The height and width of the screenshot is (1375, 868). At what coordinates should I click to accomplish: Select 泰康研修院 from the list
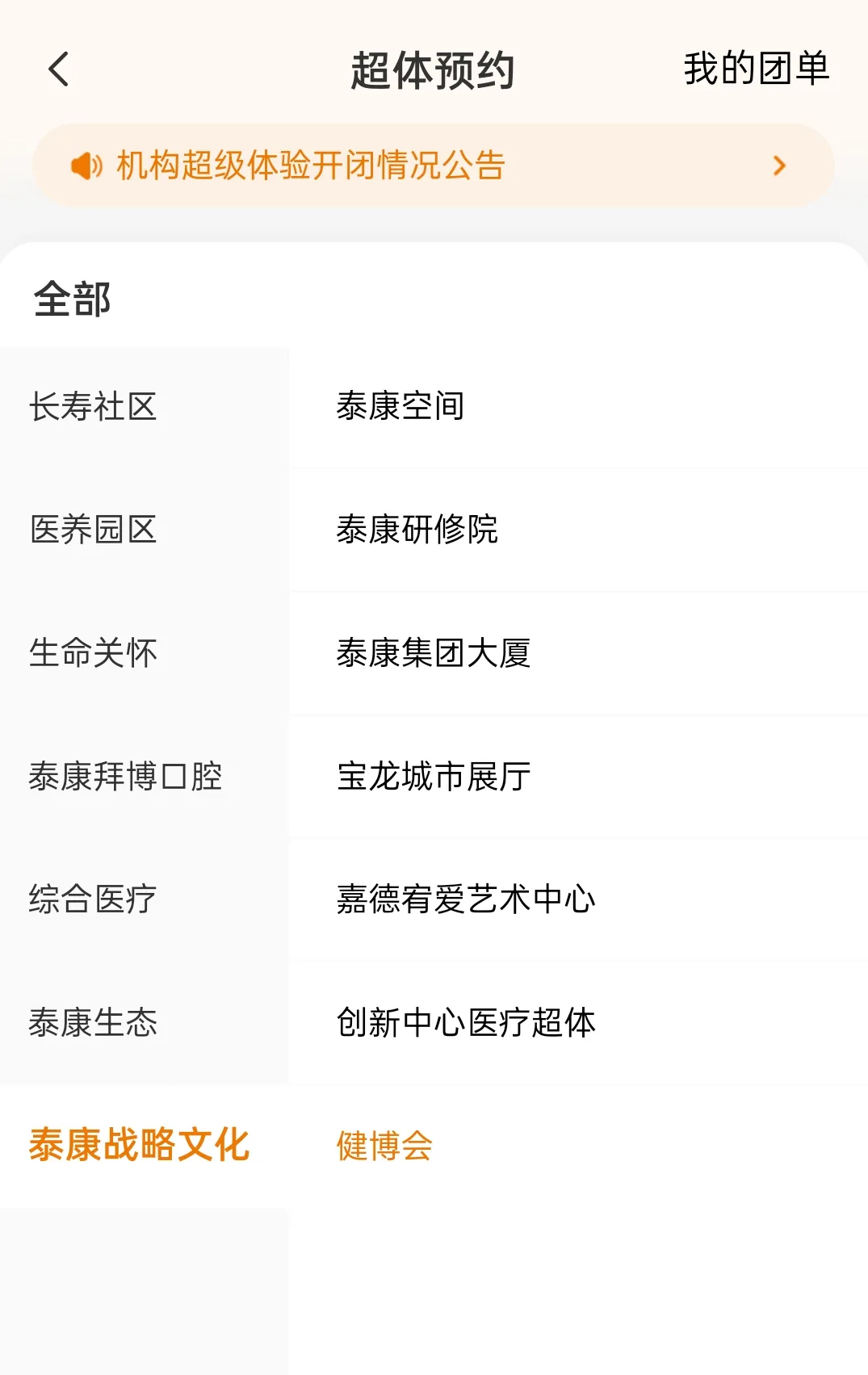[417, 530]
